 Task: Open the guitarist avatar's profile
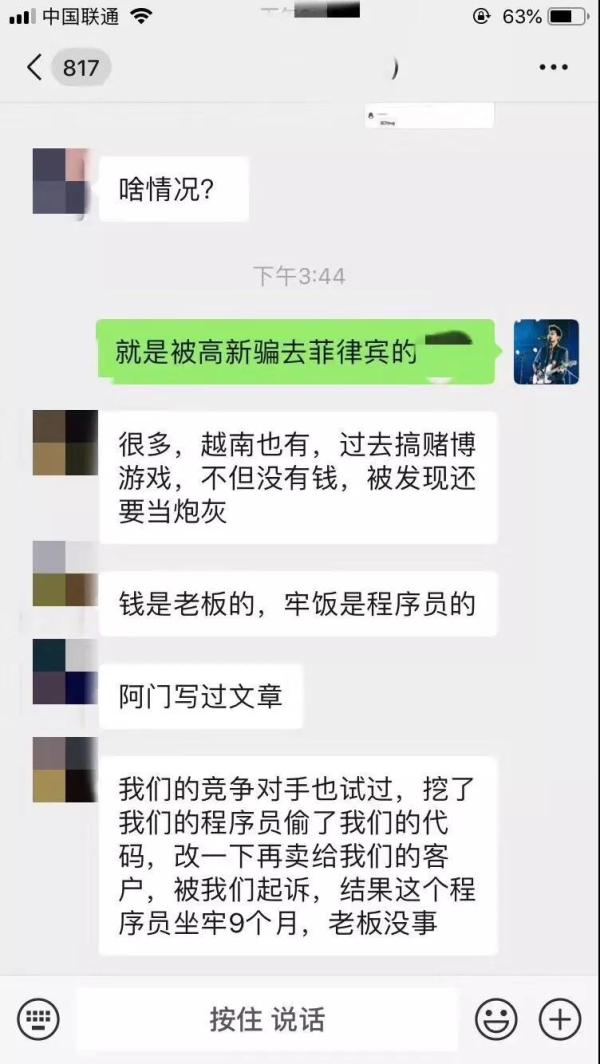pyautogui.click(x=546, y=352)
